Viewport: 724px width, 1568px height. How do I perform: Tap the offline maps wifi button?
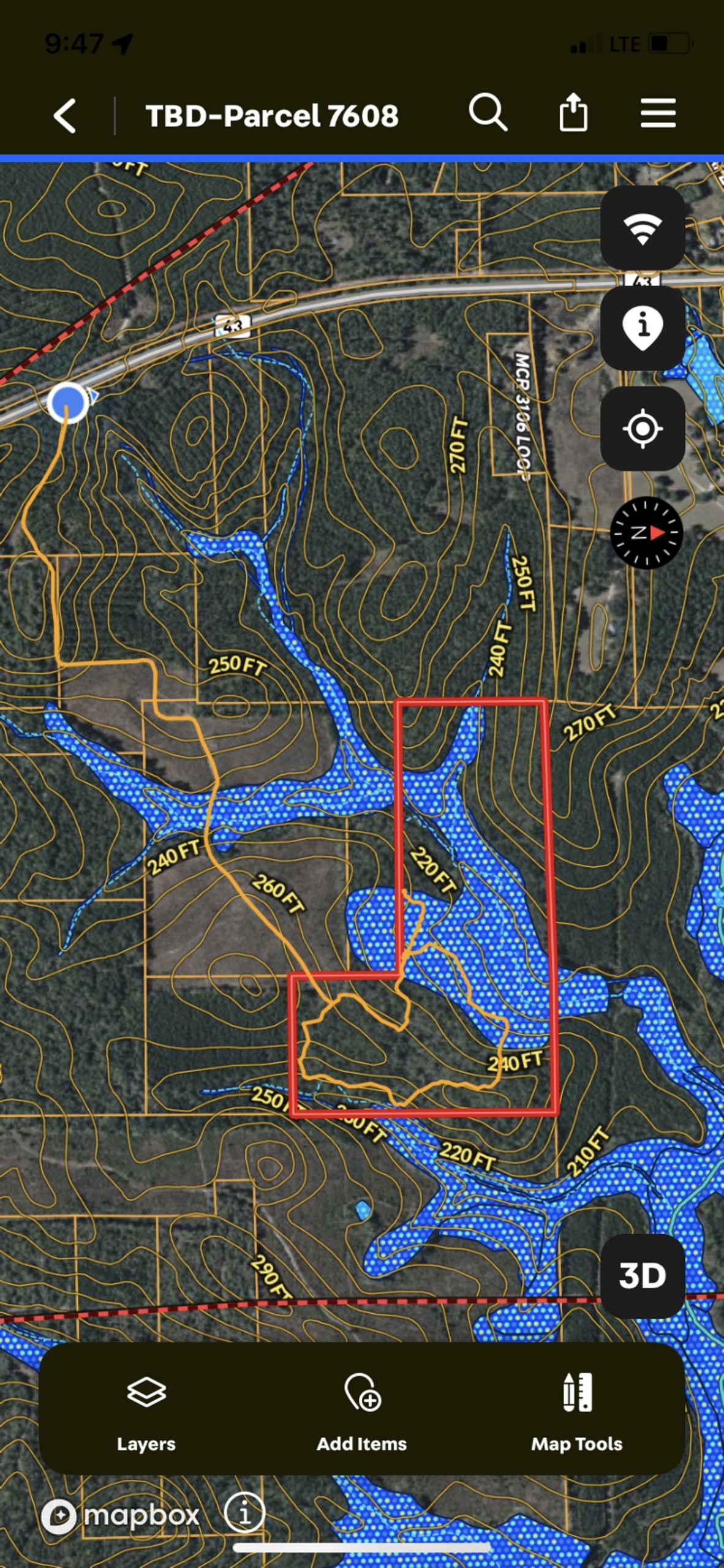642,228
